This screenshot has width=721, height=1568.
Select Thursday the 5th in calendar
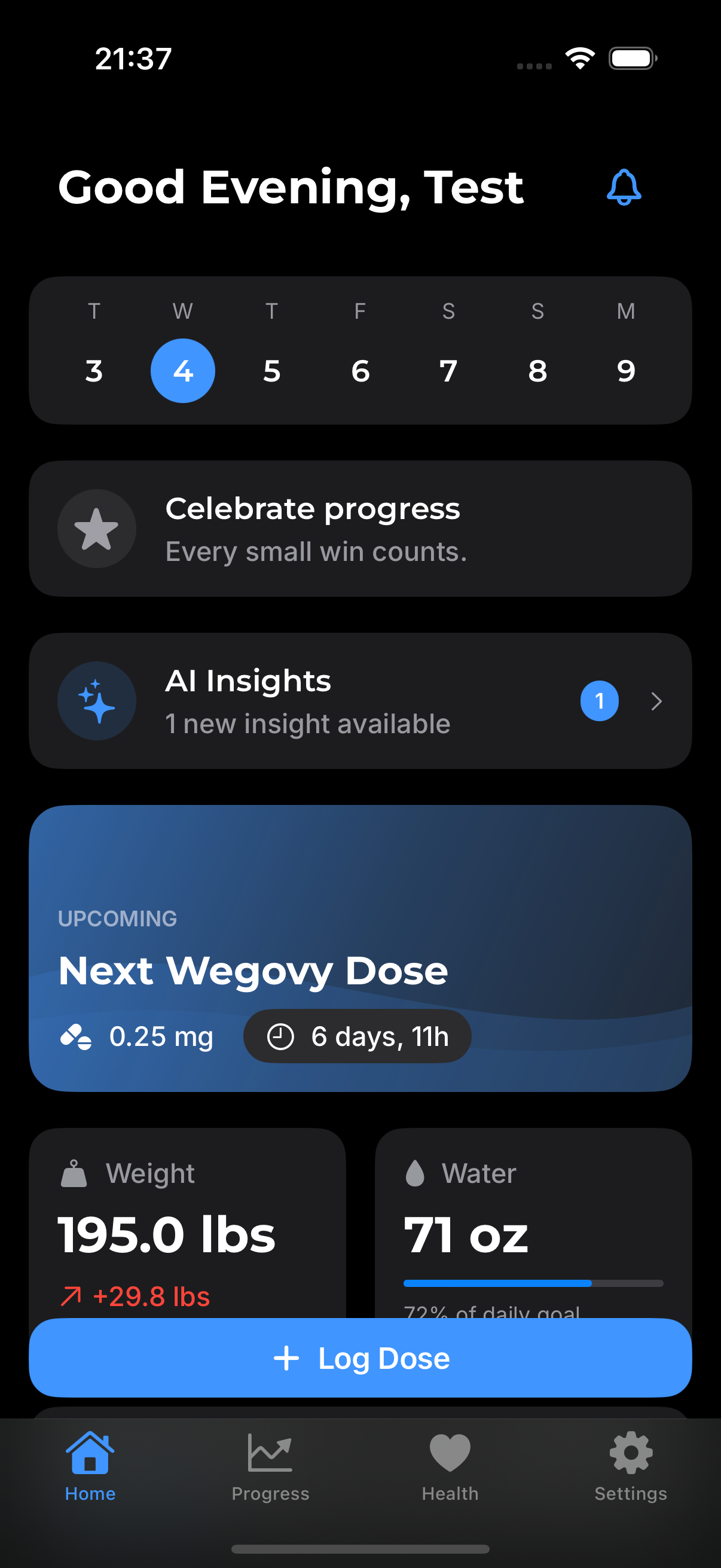click(271, 370)
